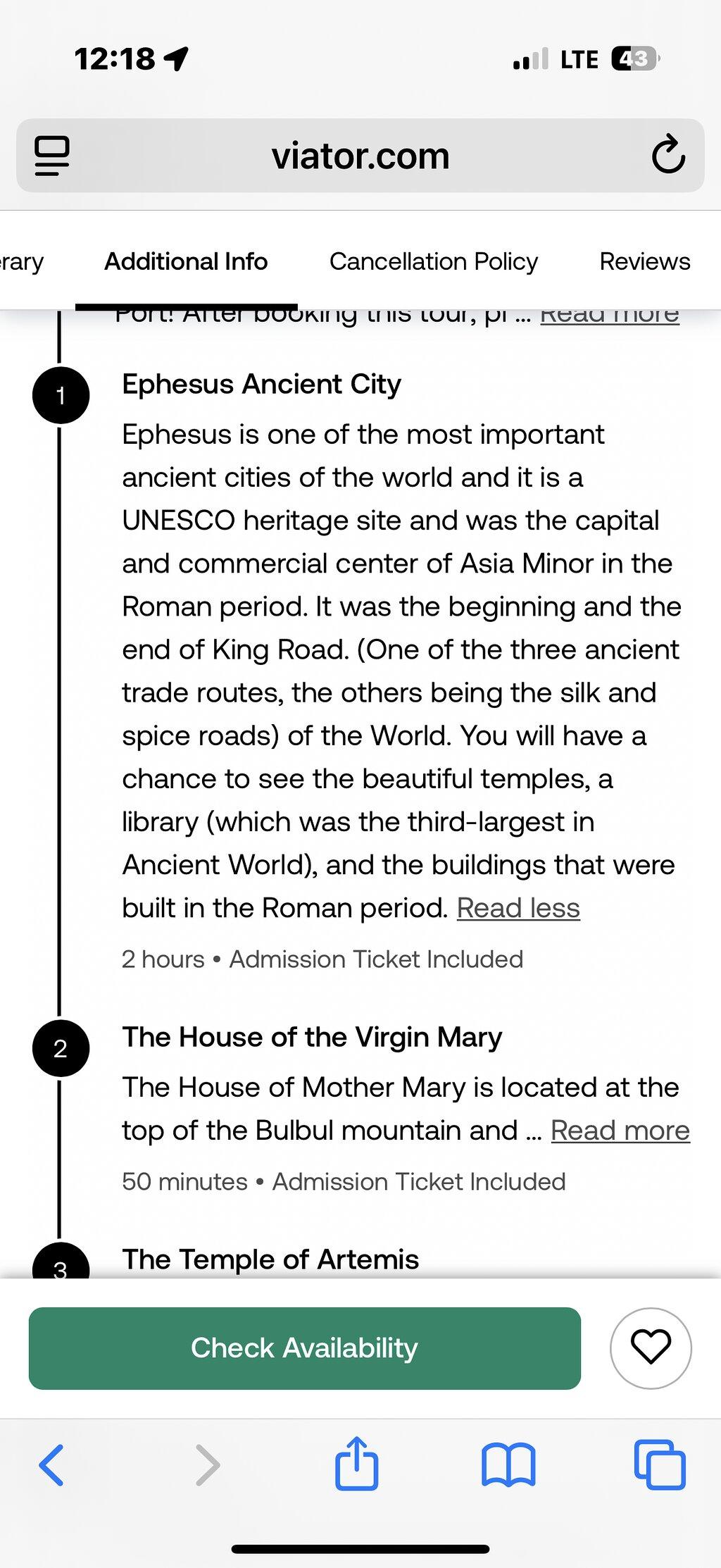Screen dimensions: 721x1568
Task: Select the Additional Info tab
Action: tap(186, 261)
